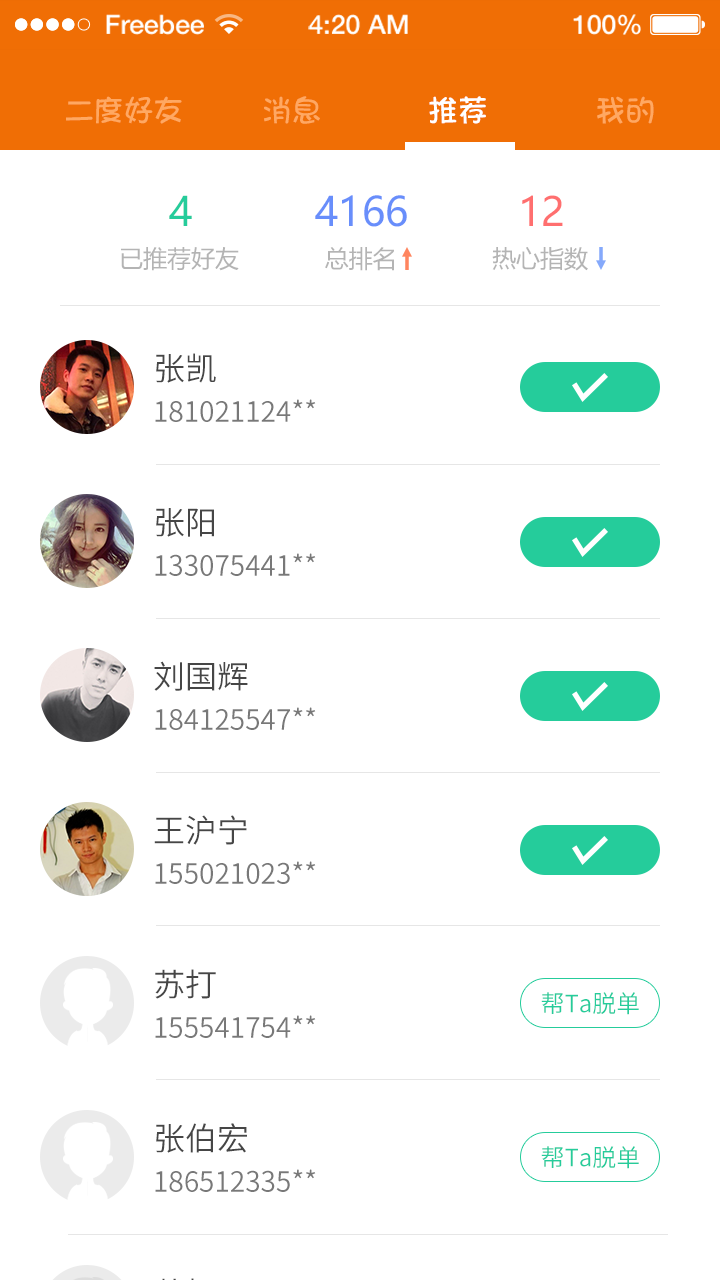
Task: Tap the checkmark button beside 王沪宁
Action: (x=589, y=850)
